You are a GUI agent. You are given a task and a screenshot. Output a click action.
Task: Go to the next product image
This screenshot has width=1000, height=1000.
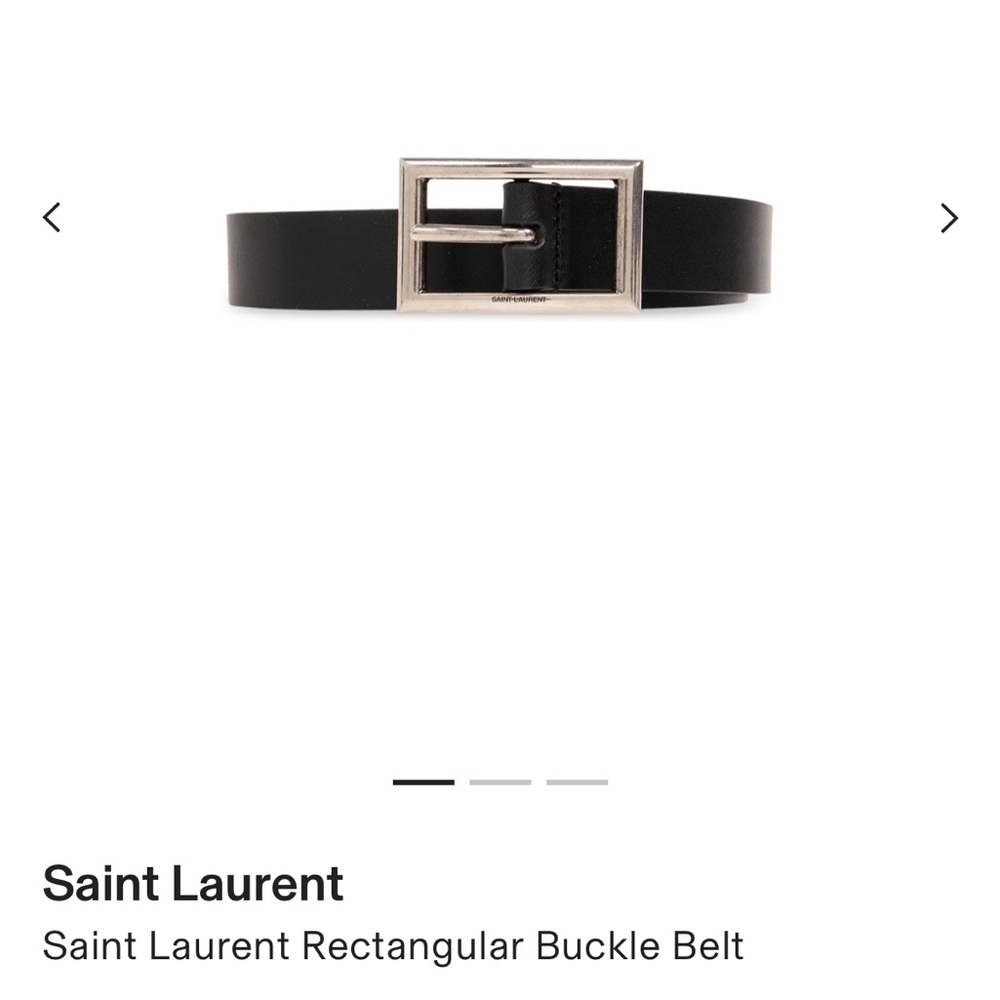(x=949, y=218)
